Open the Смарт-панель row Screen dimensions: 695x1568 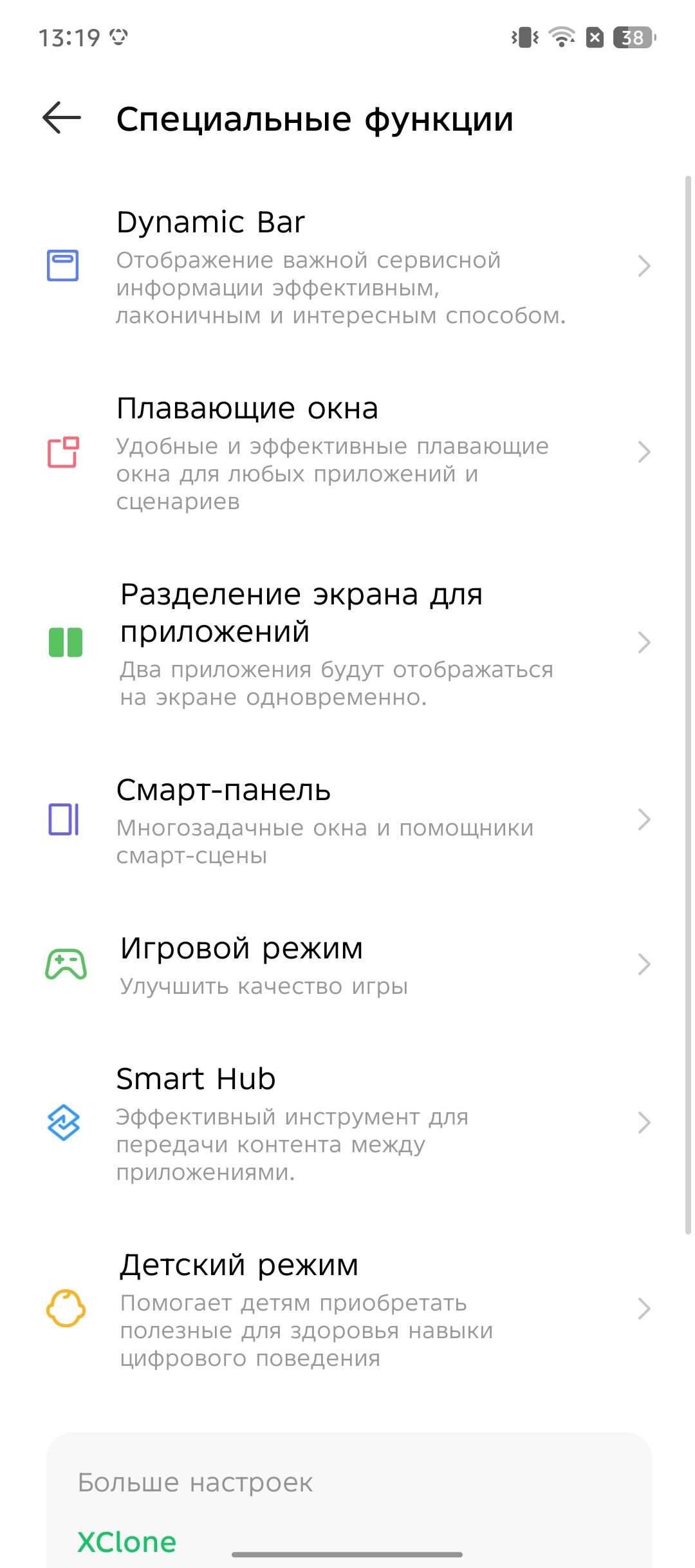(x=347, y=820)
